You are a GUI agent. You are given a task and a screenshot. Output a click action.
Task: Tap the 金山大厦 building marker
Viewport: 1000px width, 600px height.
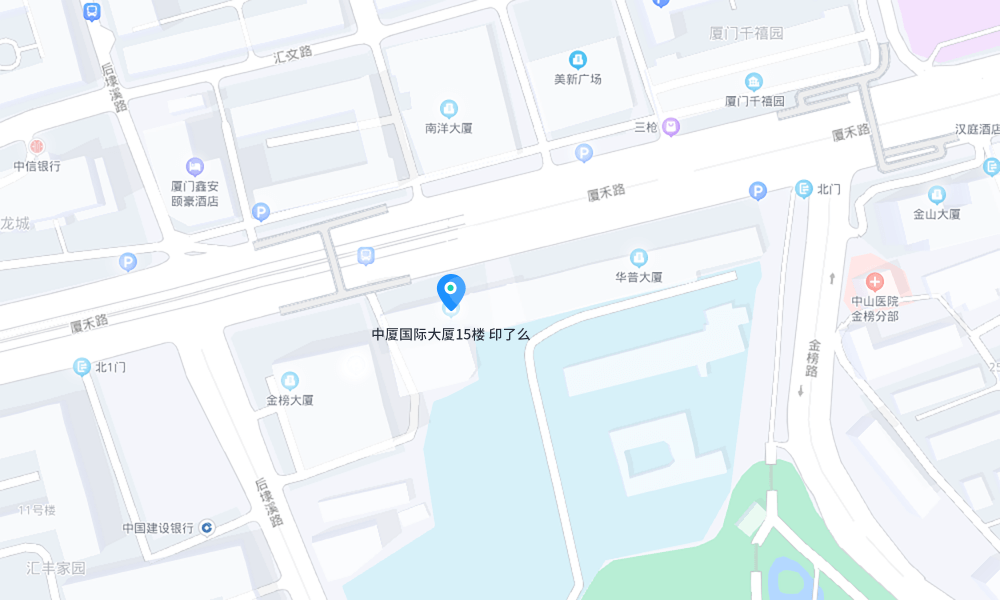coord(937,195)
